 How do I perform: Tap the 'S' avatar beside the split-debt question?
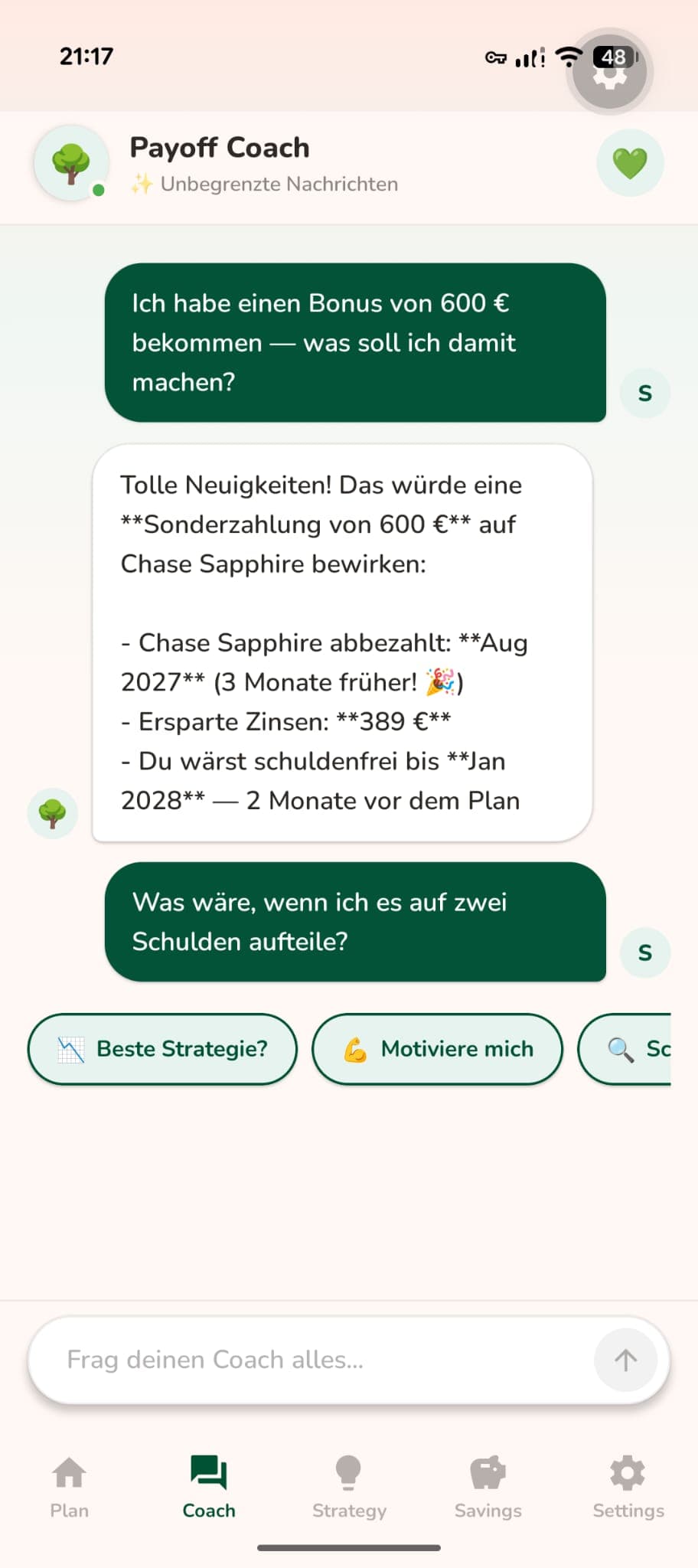pyautogui.click(x=645, y=952)
